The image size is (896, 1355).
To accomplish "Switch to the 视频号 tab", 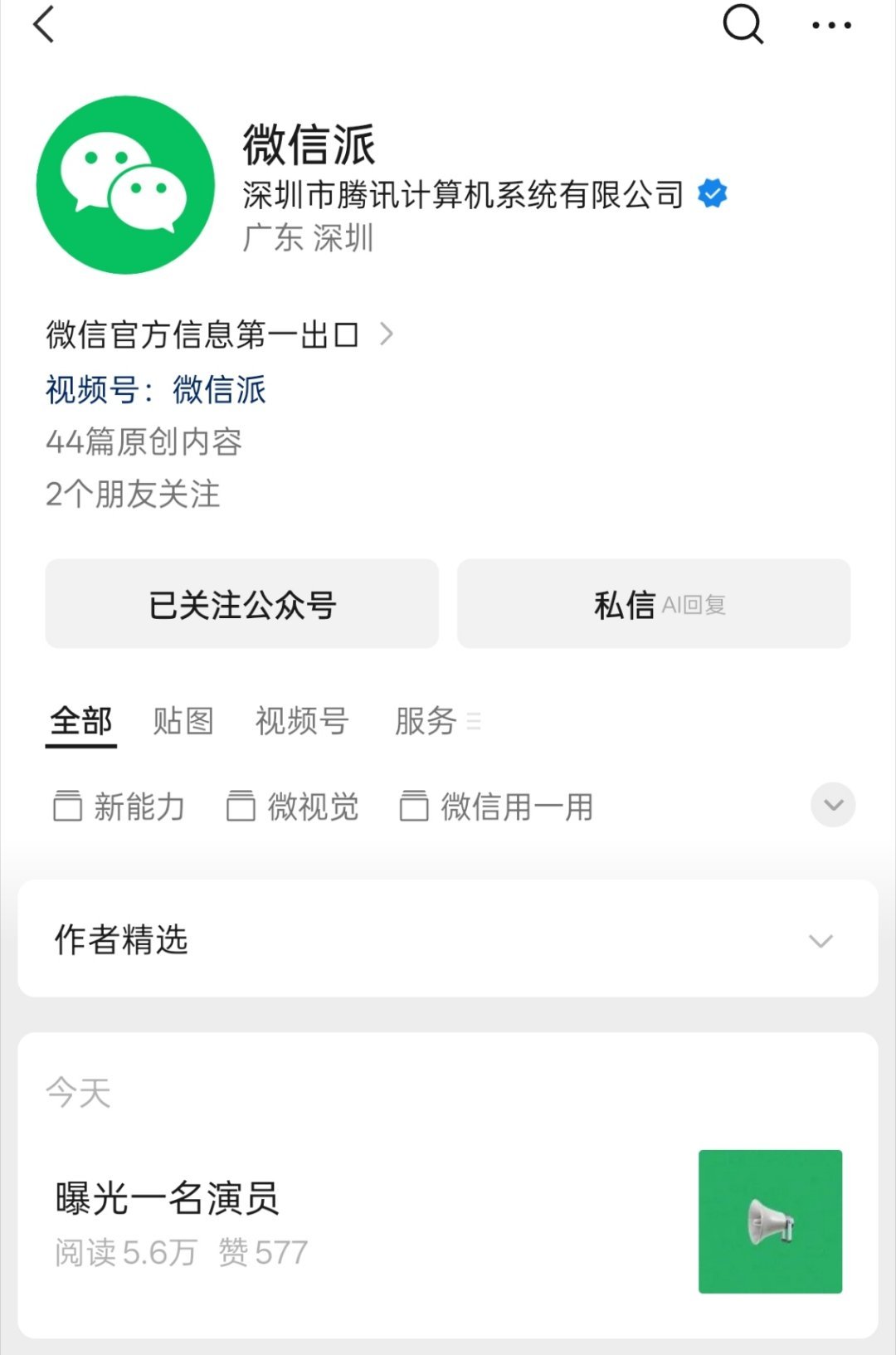I will click(302, 722).
